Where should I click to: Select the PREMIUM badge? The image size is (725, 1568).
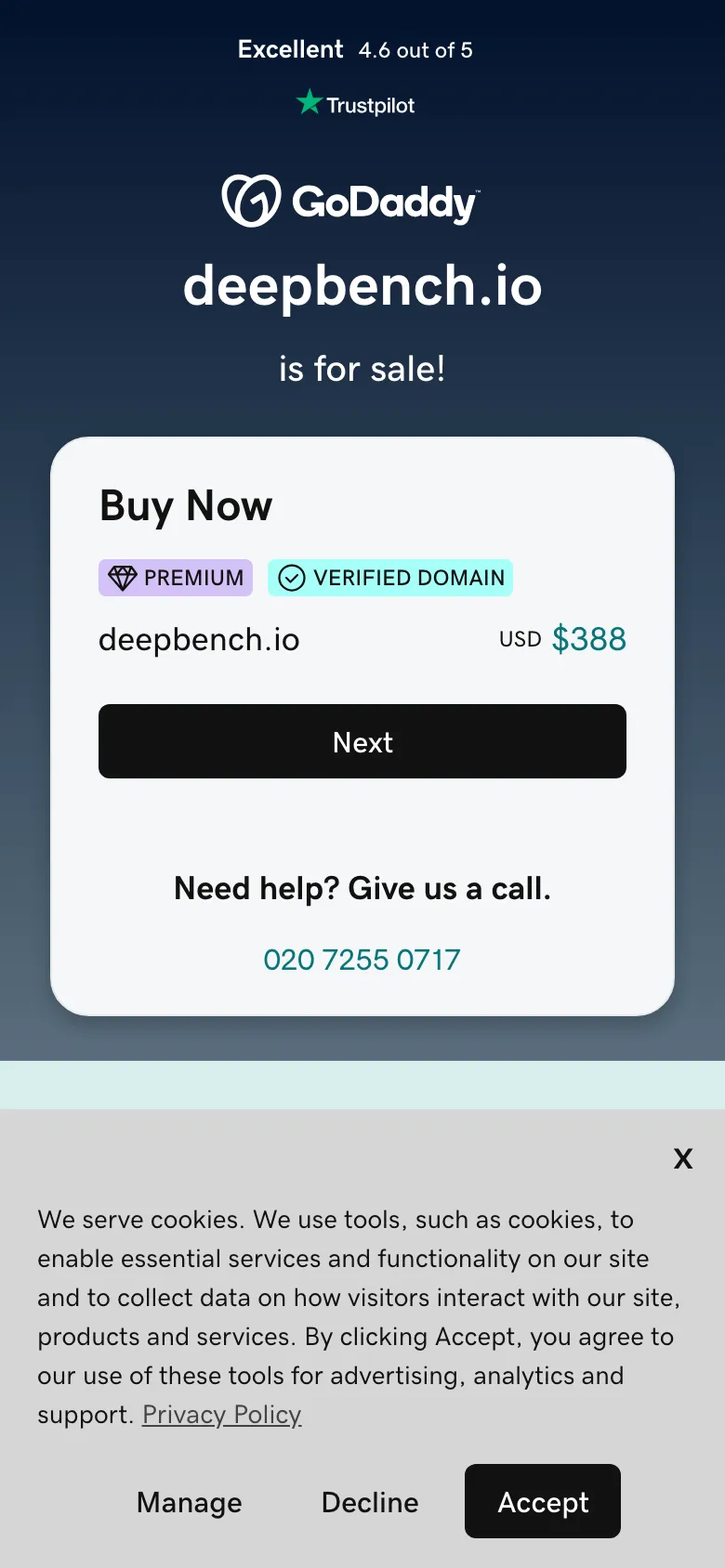pyautogui.click(x=175, y=577)
